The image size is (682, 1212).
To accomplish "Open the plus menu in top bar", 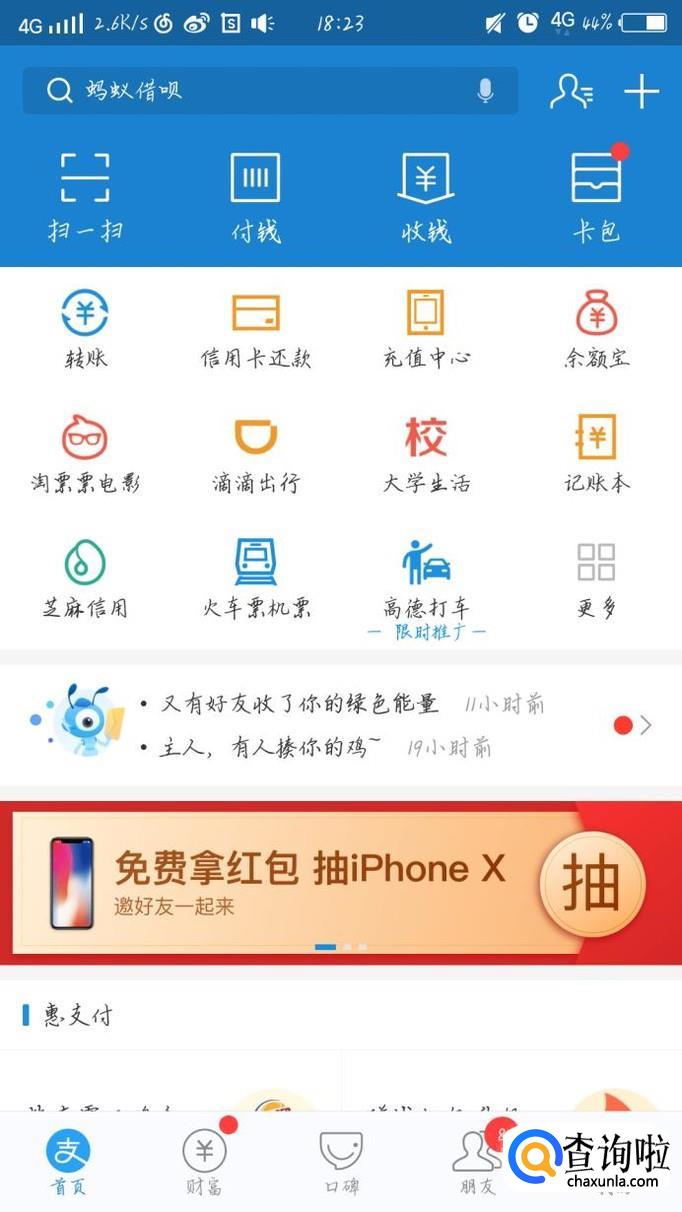I will point(641,92).
